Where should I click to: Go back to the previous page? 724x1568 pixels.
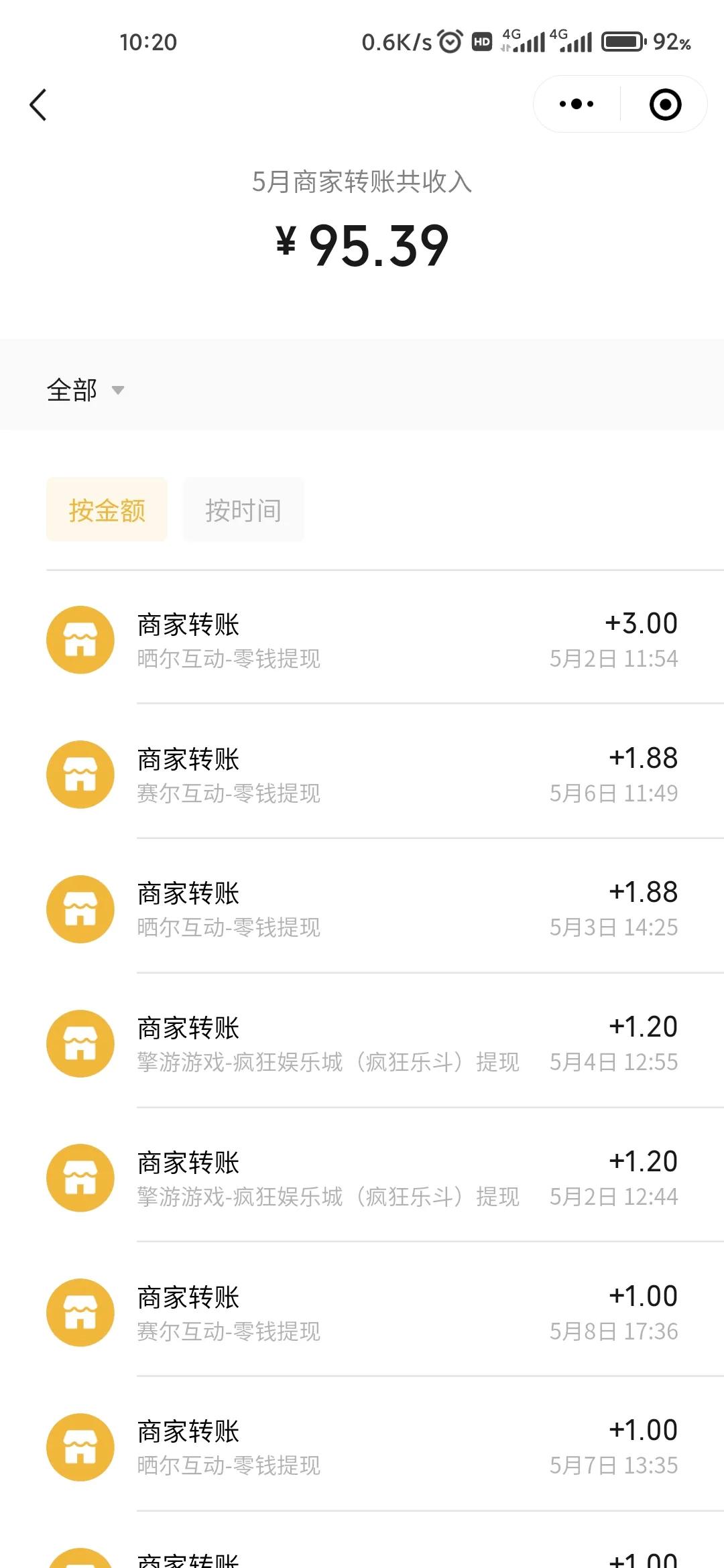coord(38,105)
